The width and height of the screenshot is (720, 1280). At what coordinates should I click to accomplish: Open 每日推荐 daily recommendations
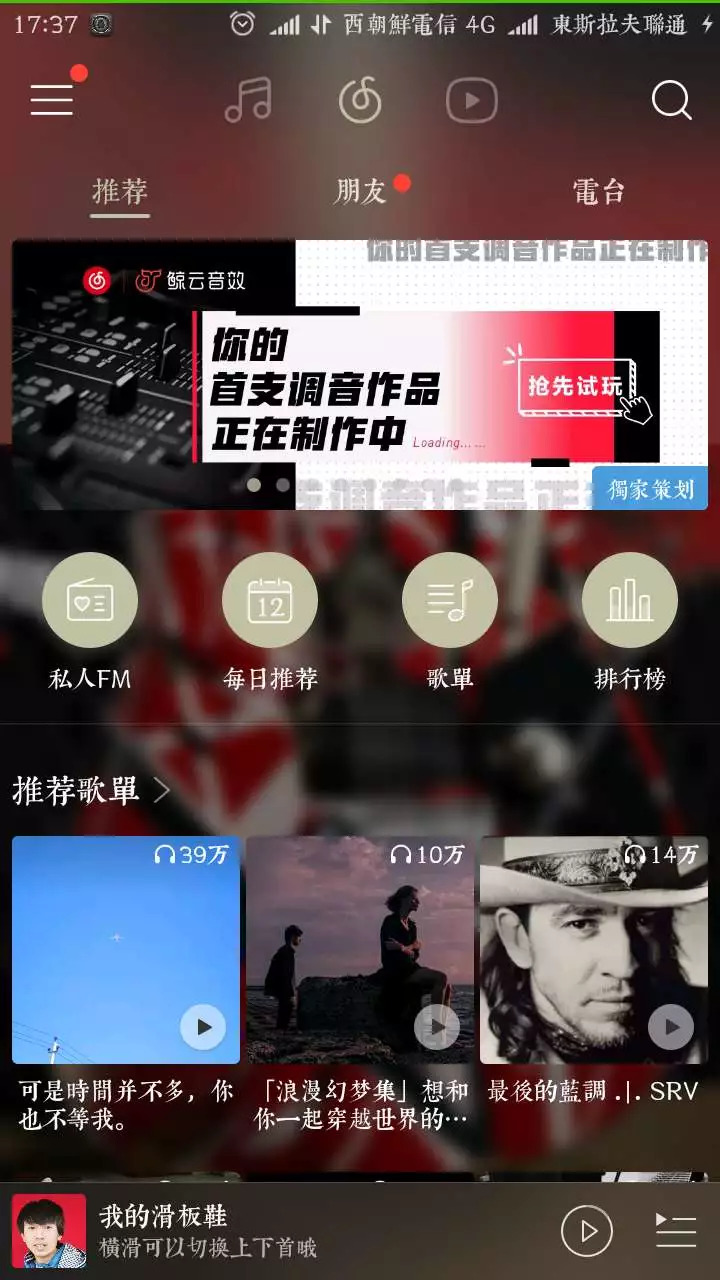[270, 601]
